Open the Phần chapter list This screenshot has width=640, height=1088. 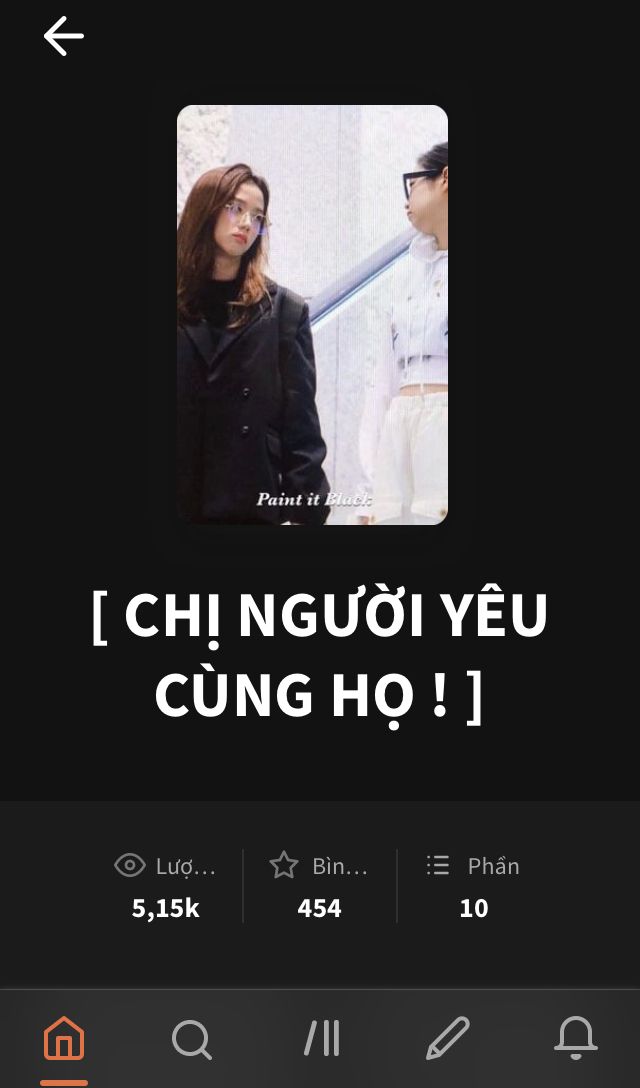coord(473,886)
